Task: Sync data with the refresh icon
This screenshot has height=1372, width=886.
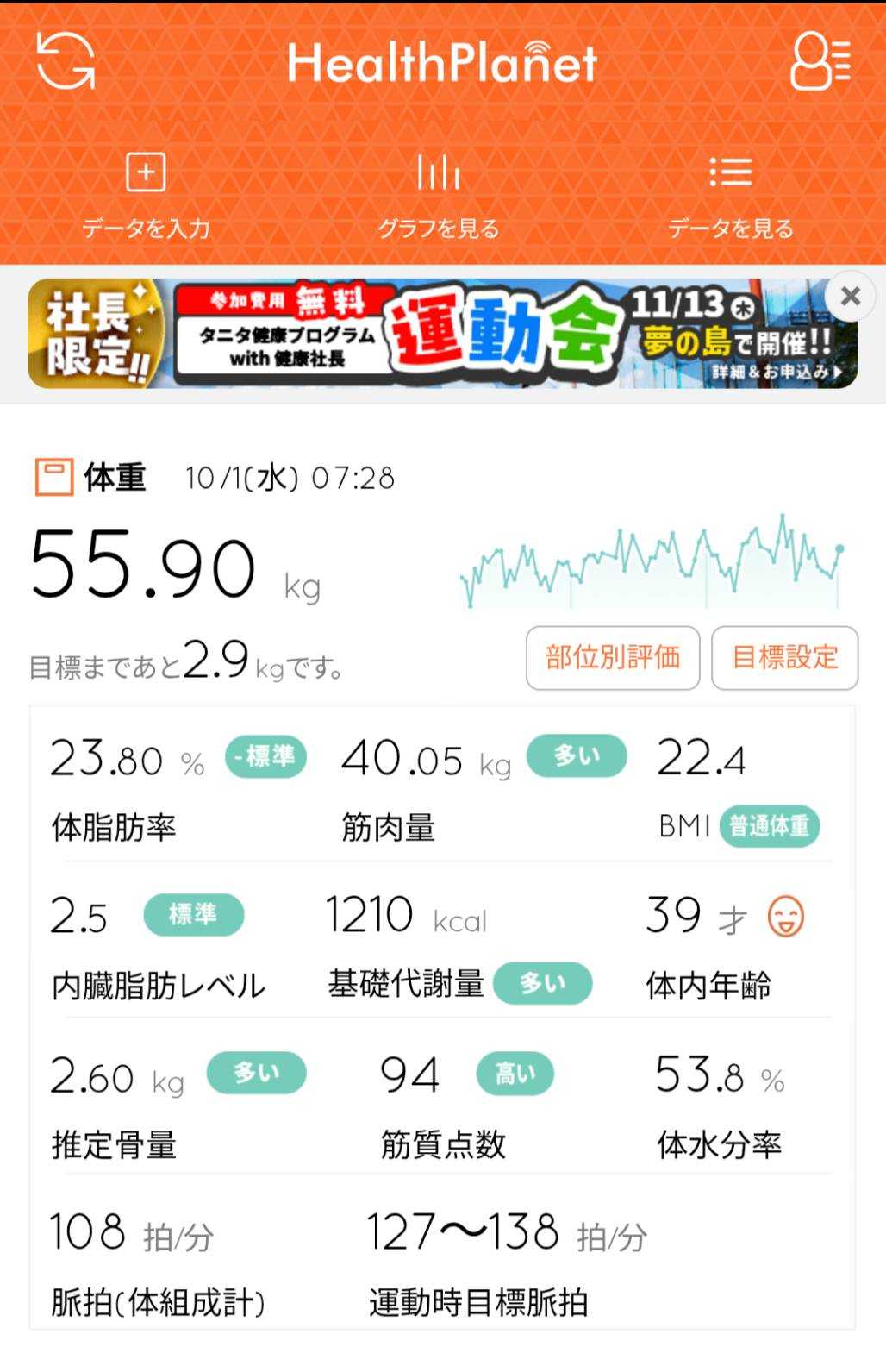Action: click(66, 61)
